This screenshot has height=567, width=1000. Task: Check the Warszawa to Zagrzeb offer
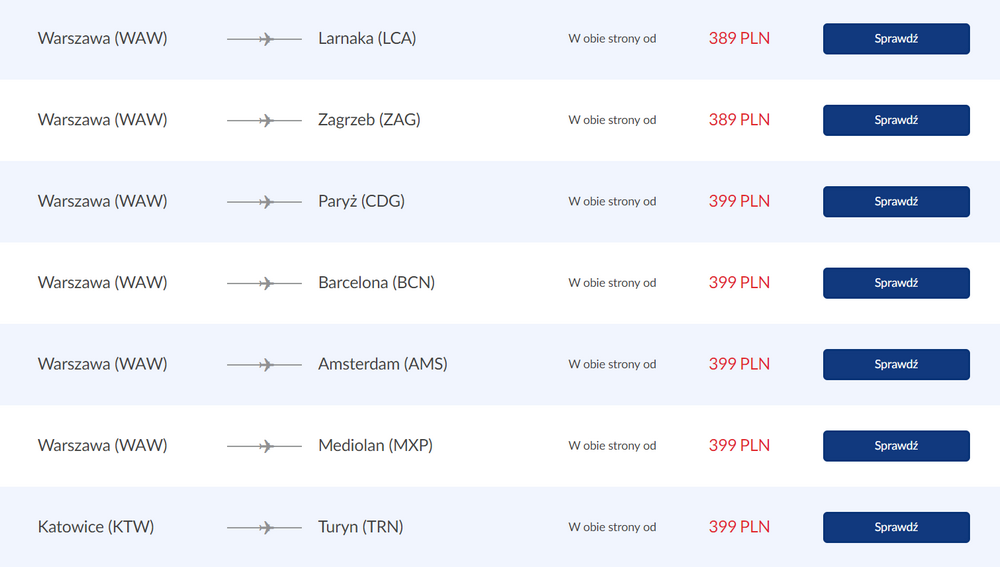point(896,120)
